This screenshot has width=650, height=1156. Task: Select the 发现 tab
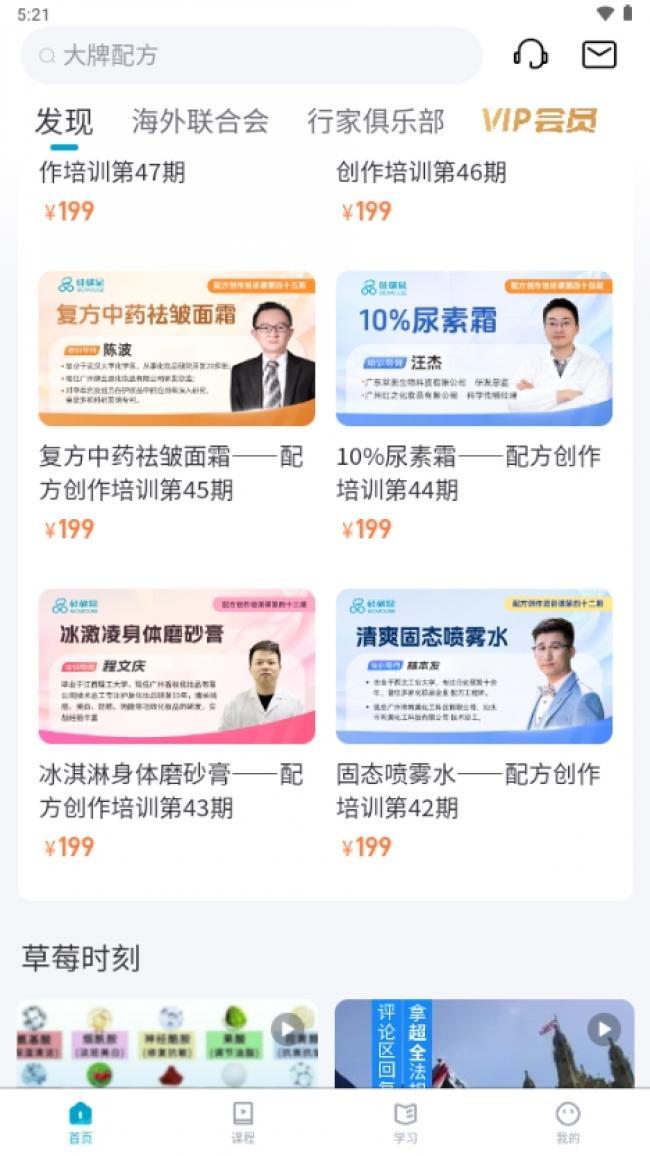click(x=64, y=122)
